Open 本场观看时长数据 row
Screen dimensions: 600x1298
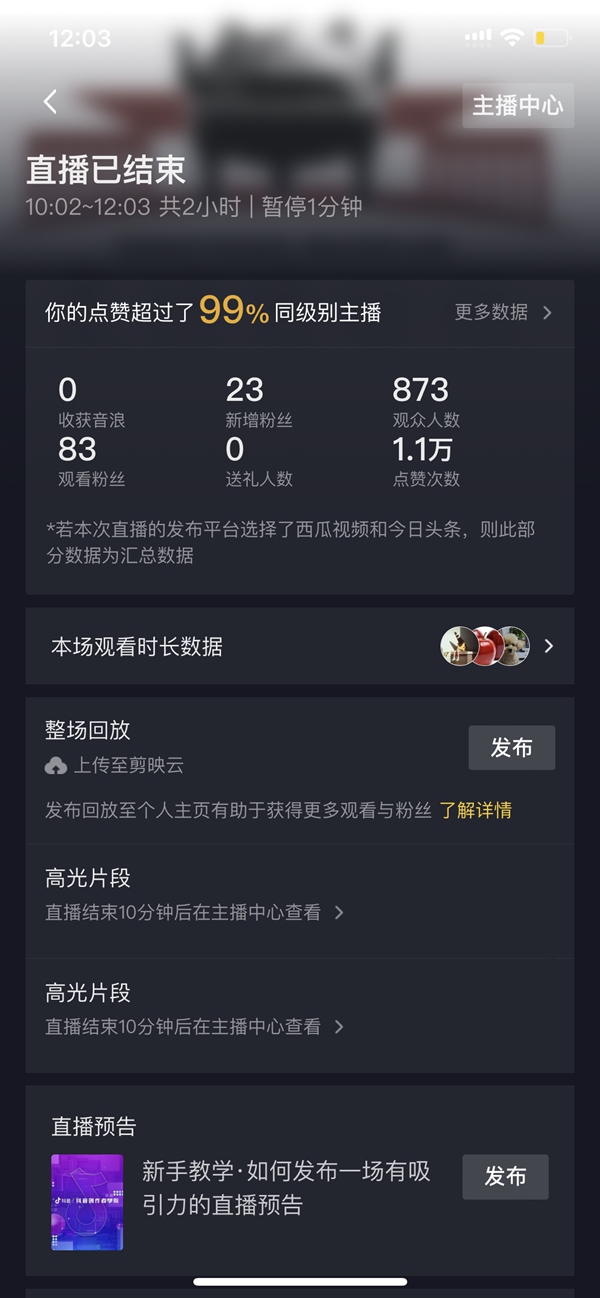pyautogui.click(x=300, y=646)
